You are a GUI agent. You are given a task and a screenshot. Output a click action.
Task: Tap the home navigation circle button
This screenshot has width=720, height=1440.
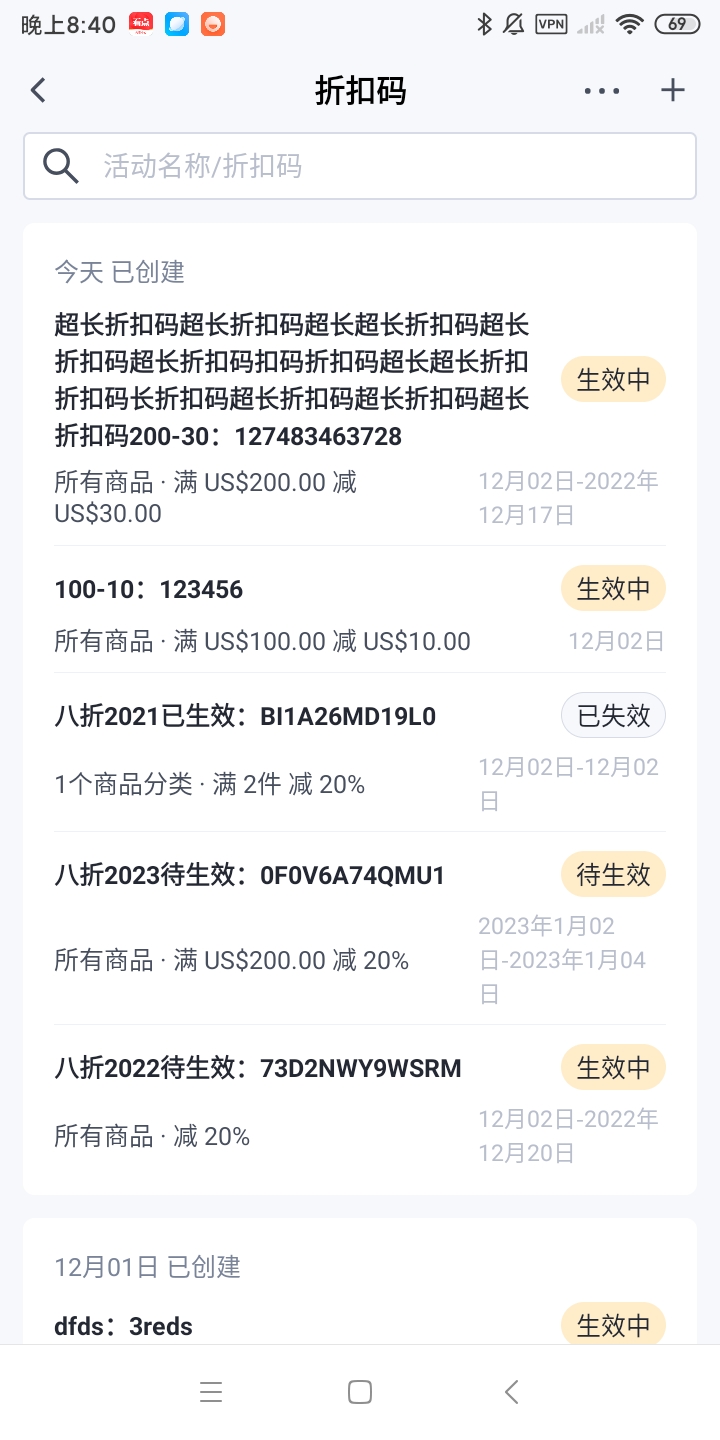[359, 1391]
